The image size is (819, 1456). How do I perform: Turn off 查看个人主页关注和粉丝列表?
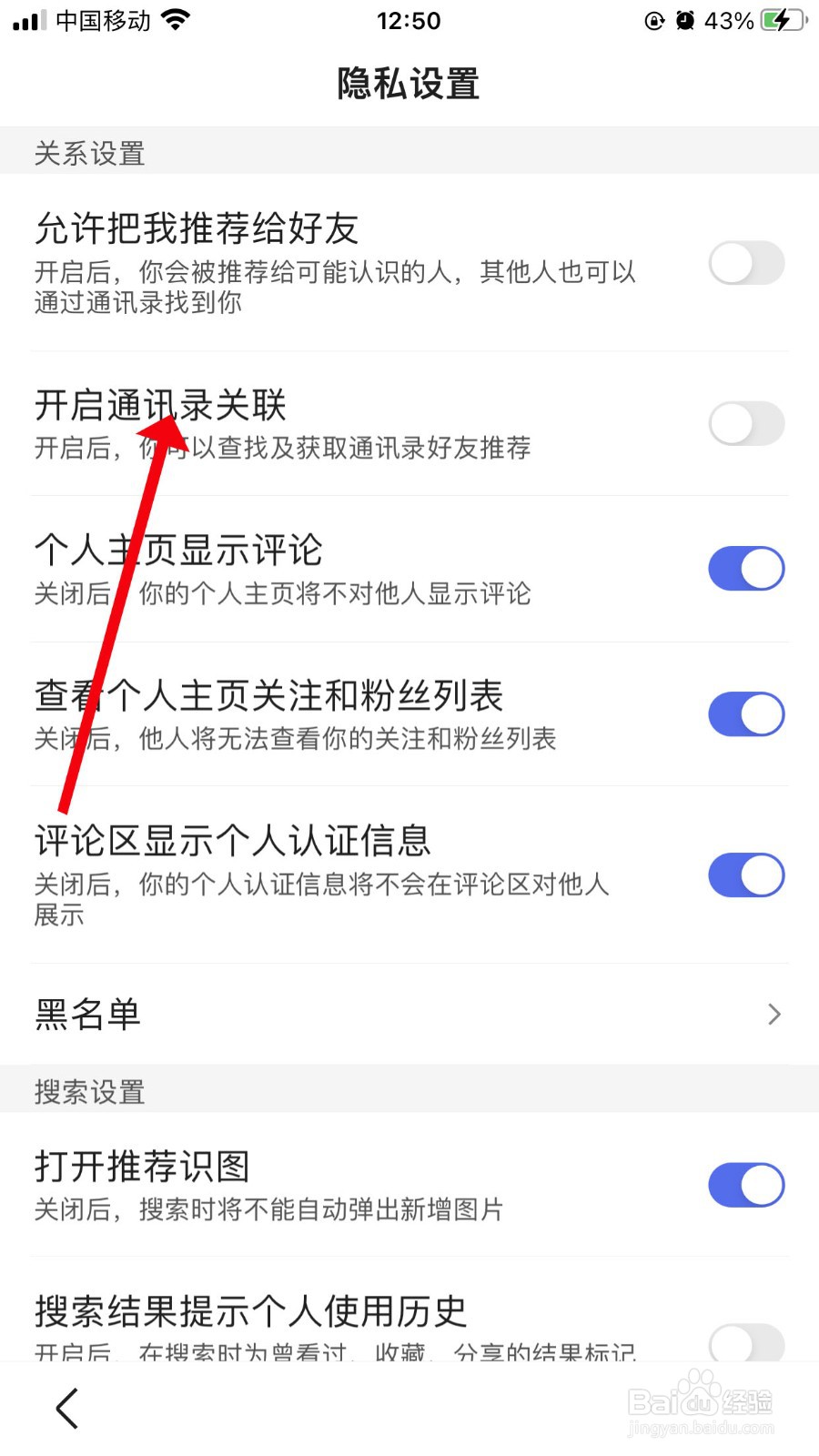(x=746, y=713)
